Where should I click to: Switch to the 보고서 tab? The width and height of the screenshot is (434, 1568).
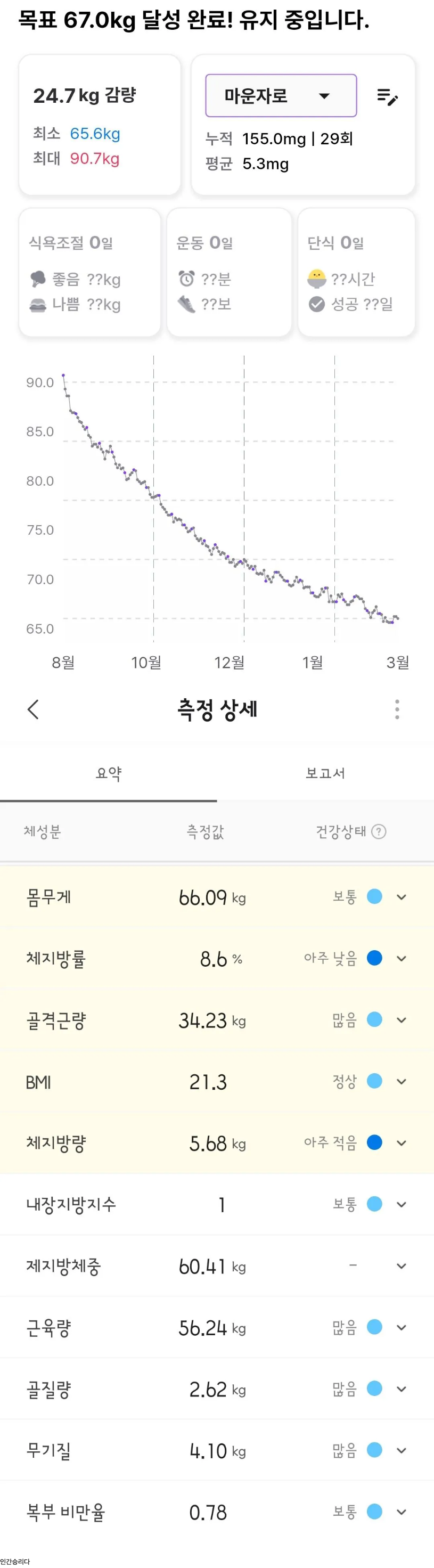[x=325, y=773]
